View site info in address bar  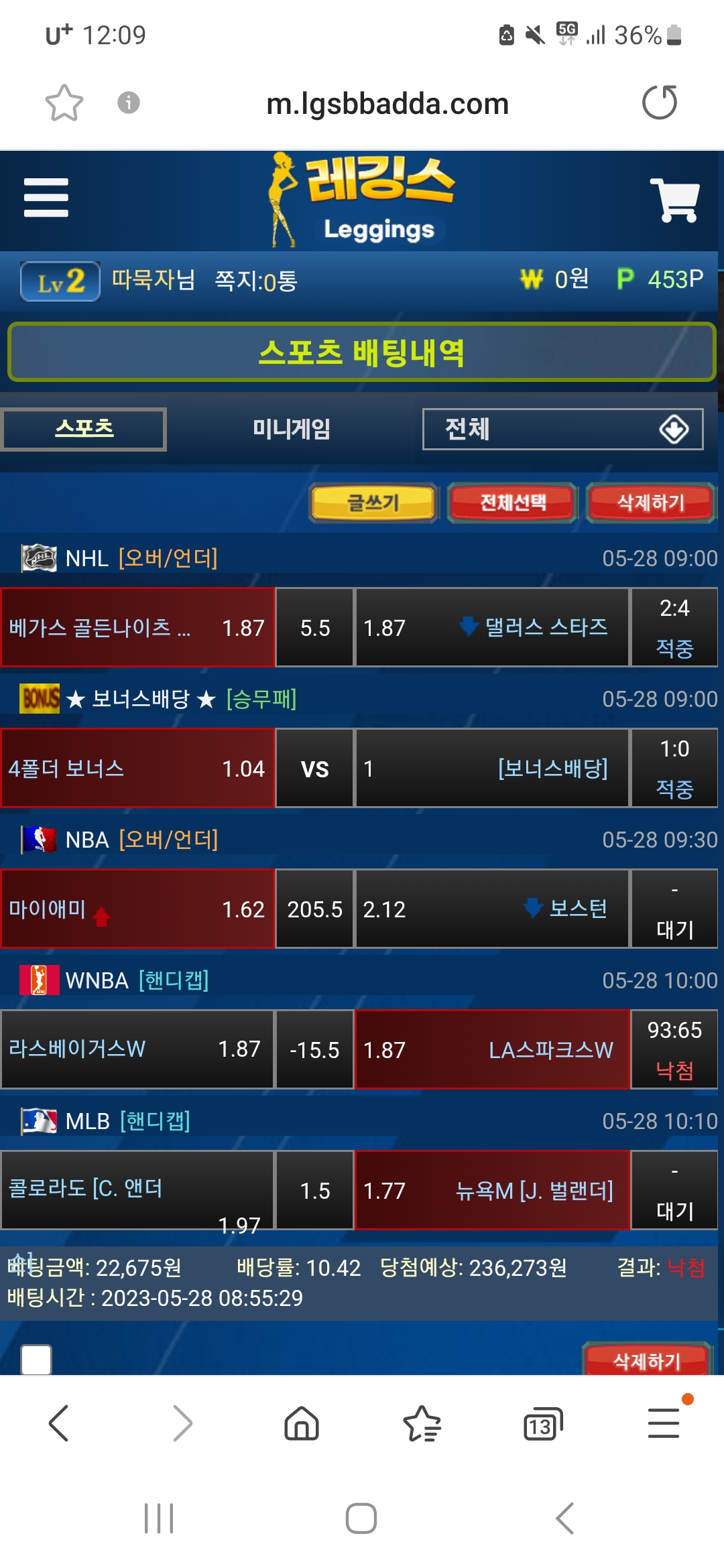point(128,103)
